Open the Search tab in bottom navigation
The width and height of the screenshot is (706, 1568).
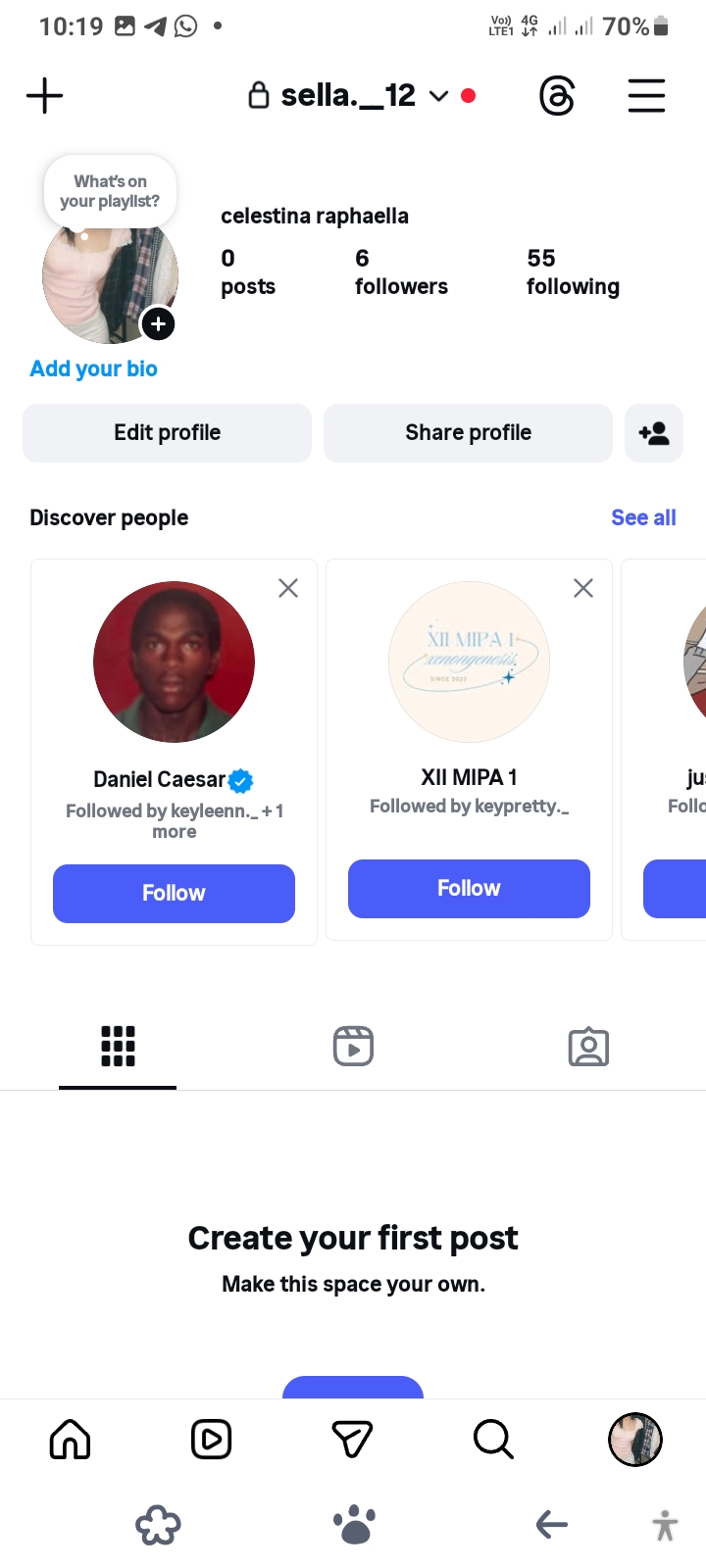[x=493, y=1440]
